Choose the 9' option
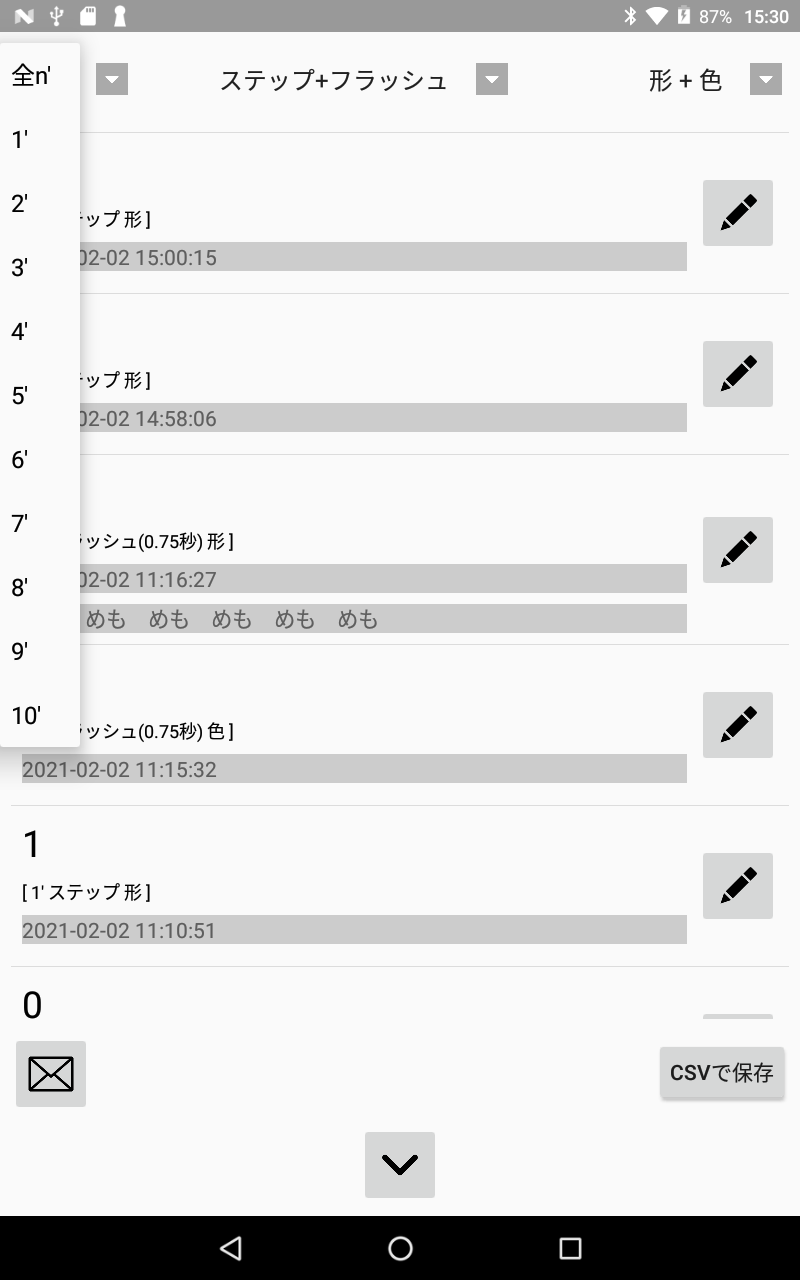 click(x=40, y=652)
